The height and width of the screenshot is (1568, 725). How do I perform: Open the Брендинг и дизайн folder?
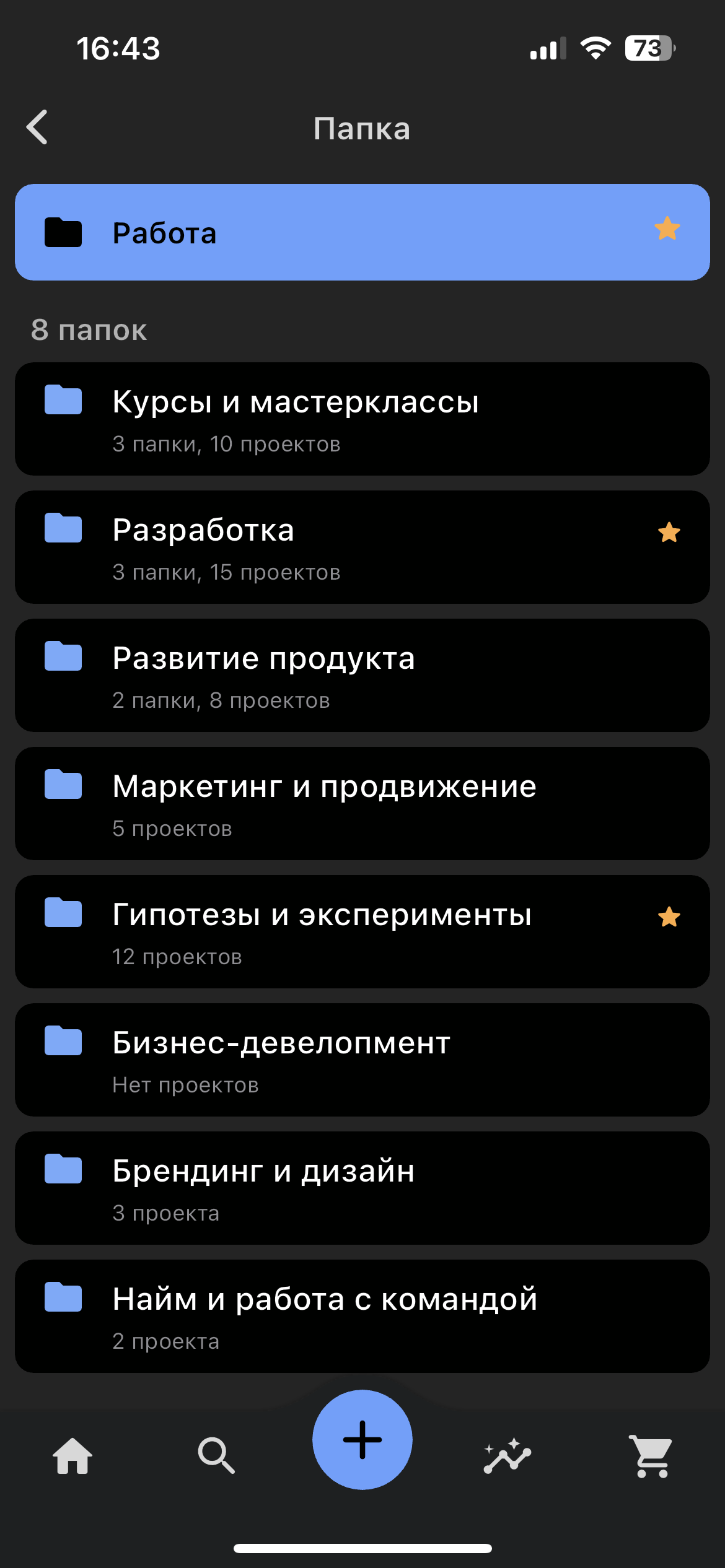click(362, 1188)
